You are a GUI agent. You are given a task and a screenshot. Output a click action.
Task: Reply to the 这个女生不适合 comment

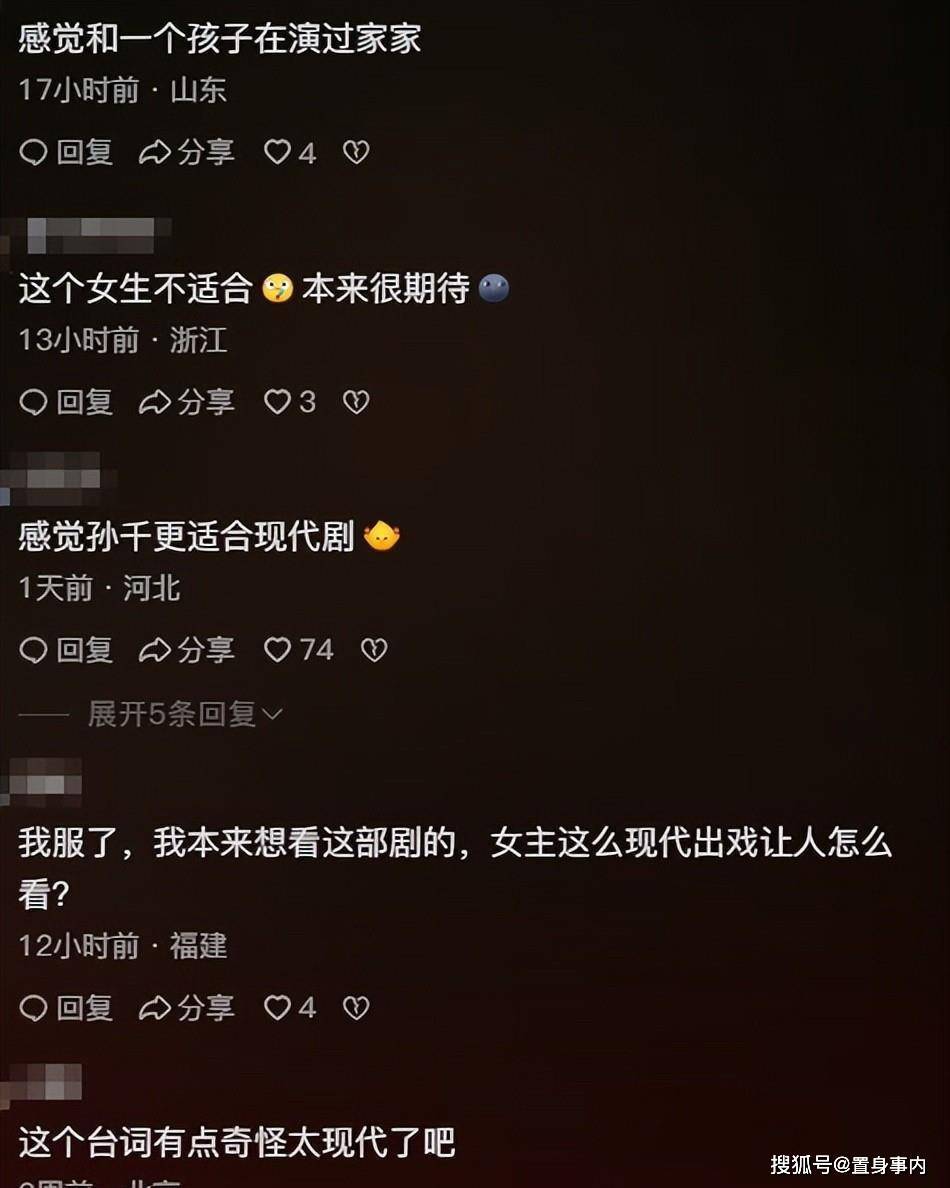pyautogui.click(x=66, y=402)
